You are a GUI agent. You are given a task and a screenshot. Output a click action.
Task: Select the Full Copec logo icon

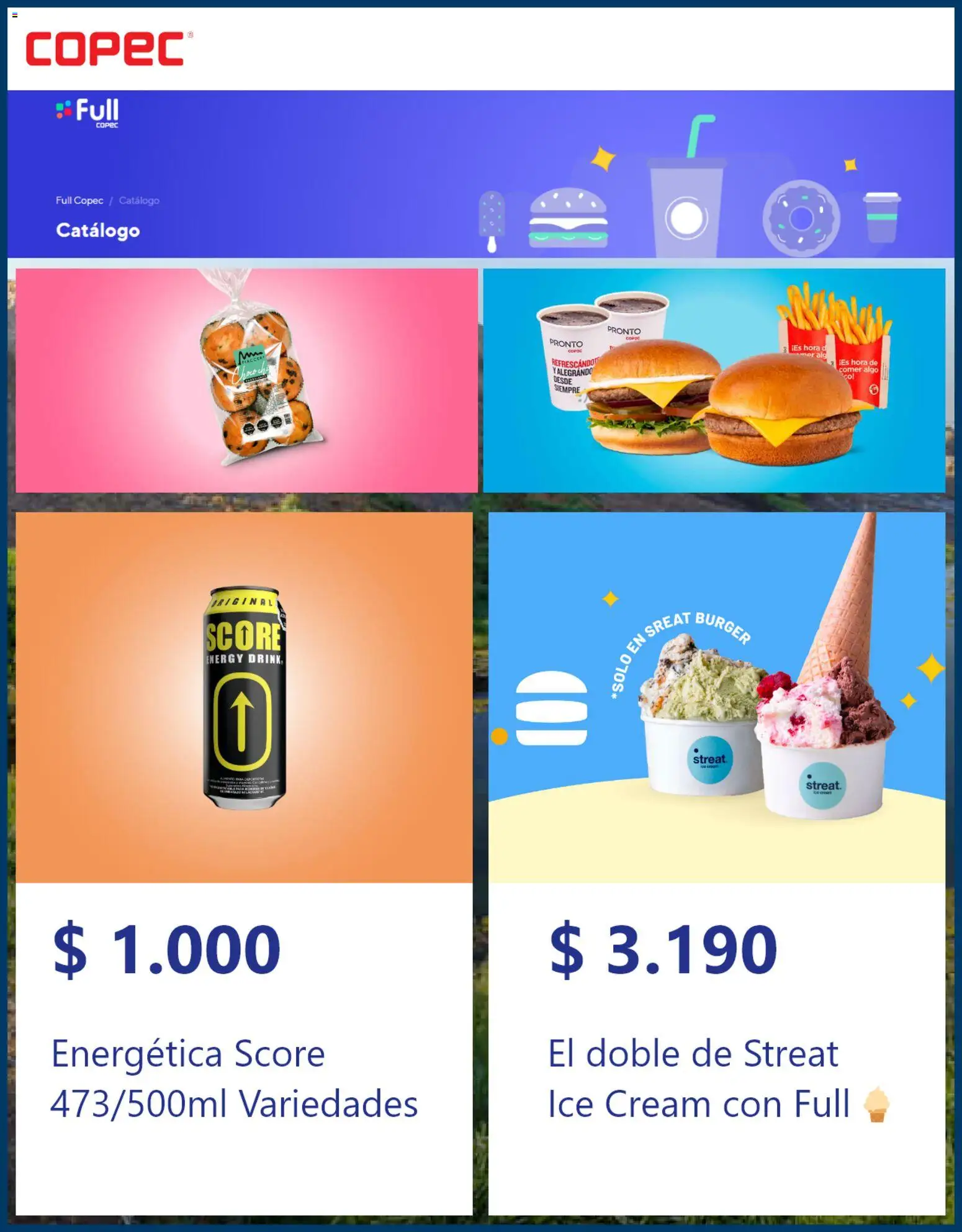pos(87,113)
